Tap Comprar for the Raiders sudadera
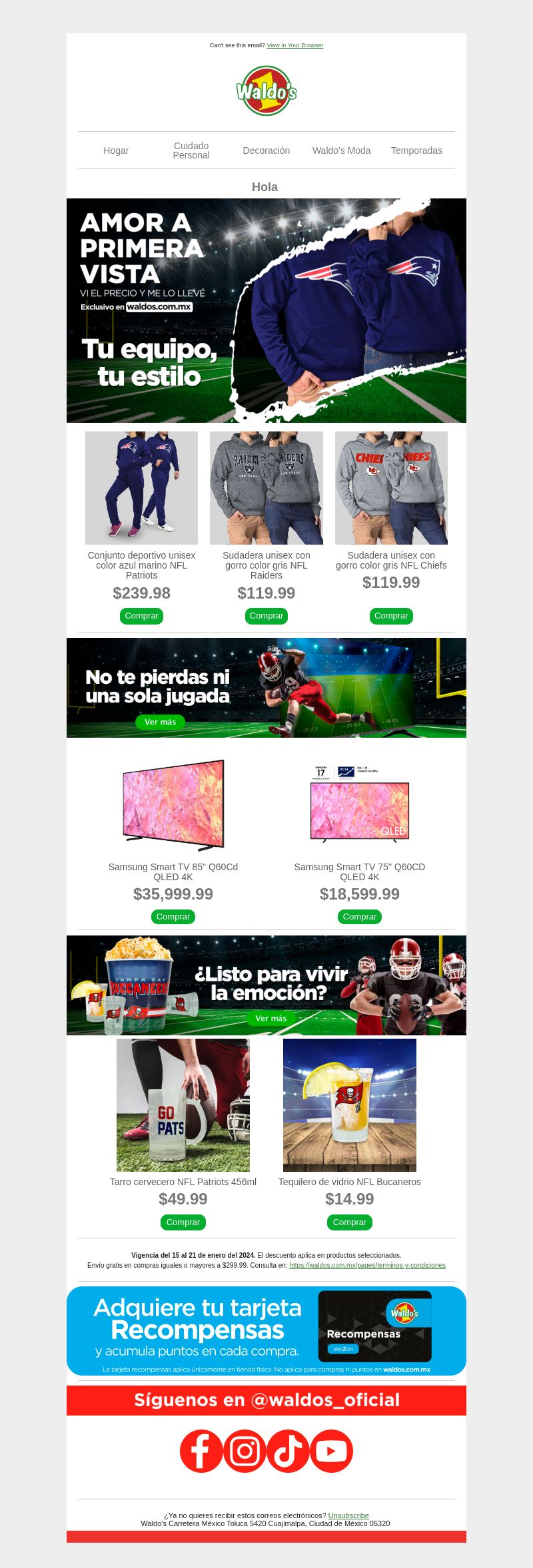533x1568 pixels. click(x=266, y=616)
